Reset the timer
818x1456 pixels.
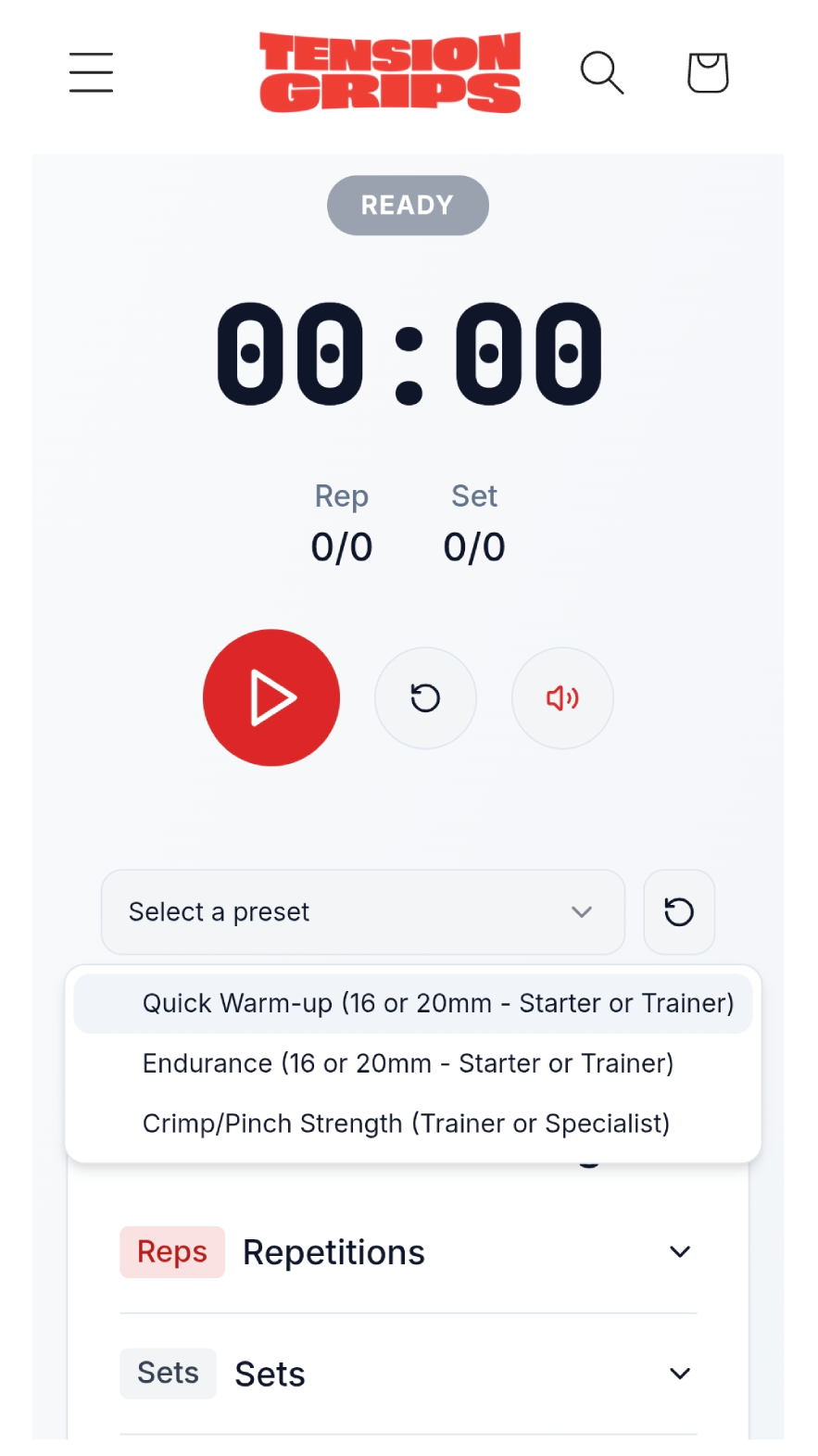tap(425, 697)
